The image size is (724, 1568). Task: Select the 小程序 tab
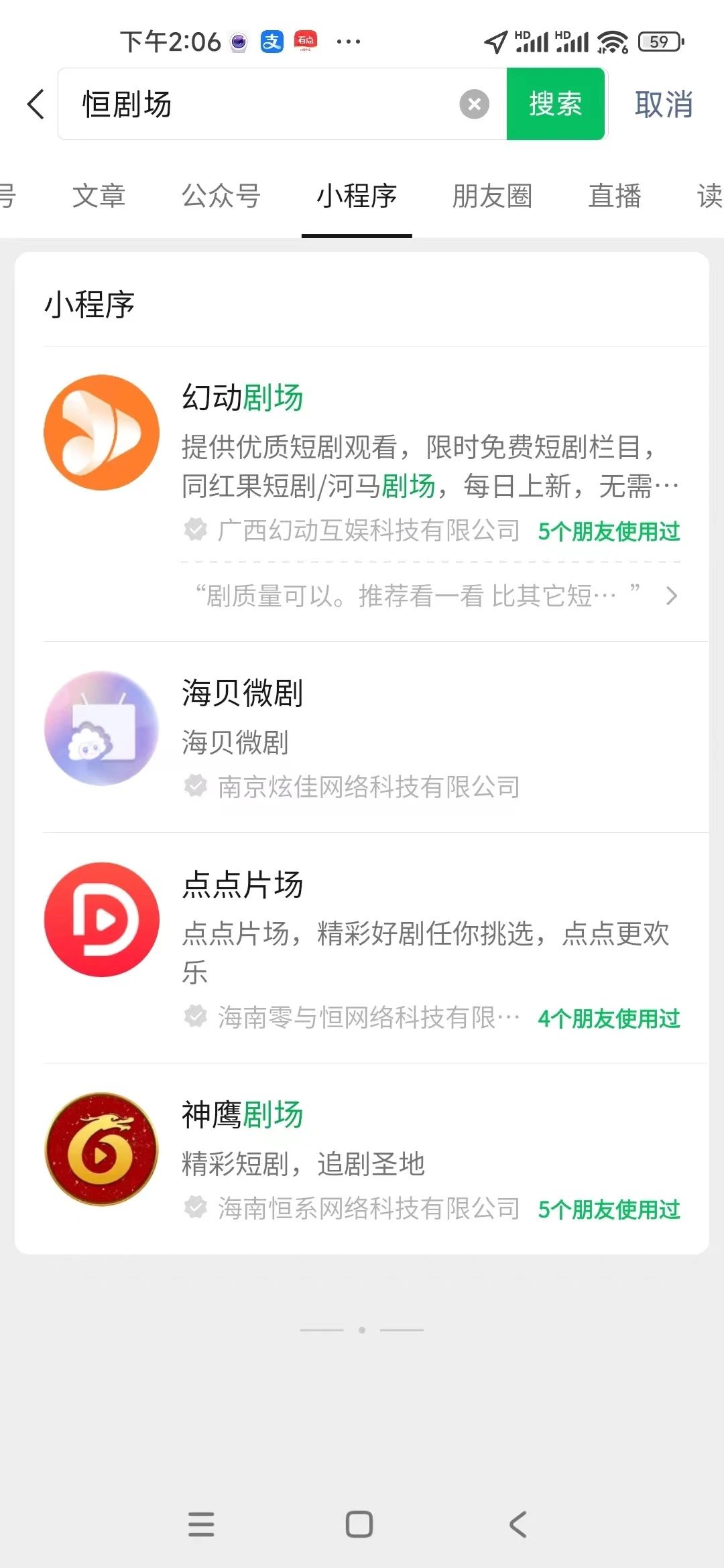(x=357, y=196)
